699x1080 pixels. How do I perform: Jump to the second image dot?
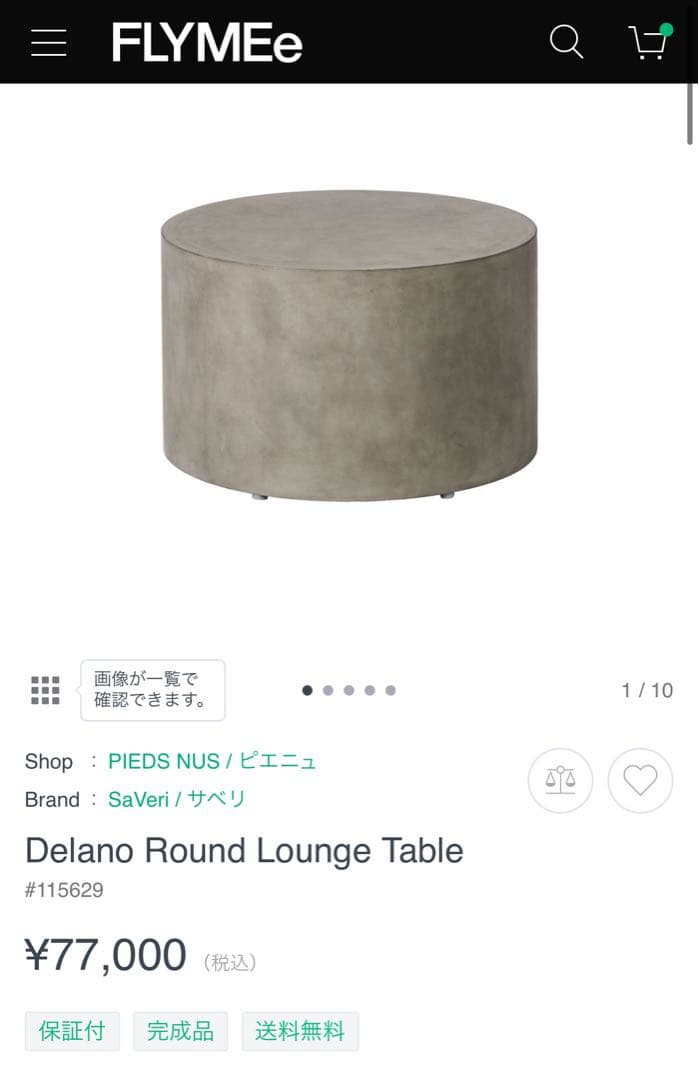click(328, 690)
